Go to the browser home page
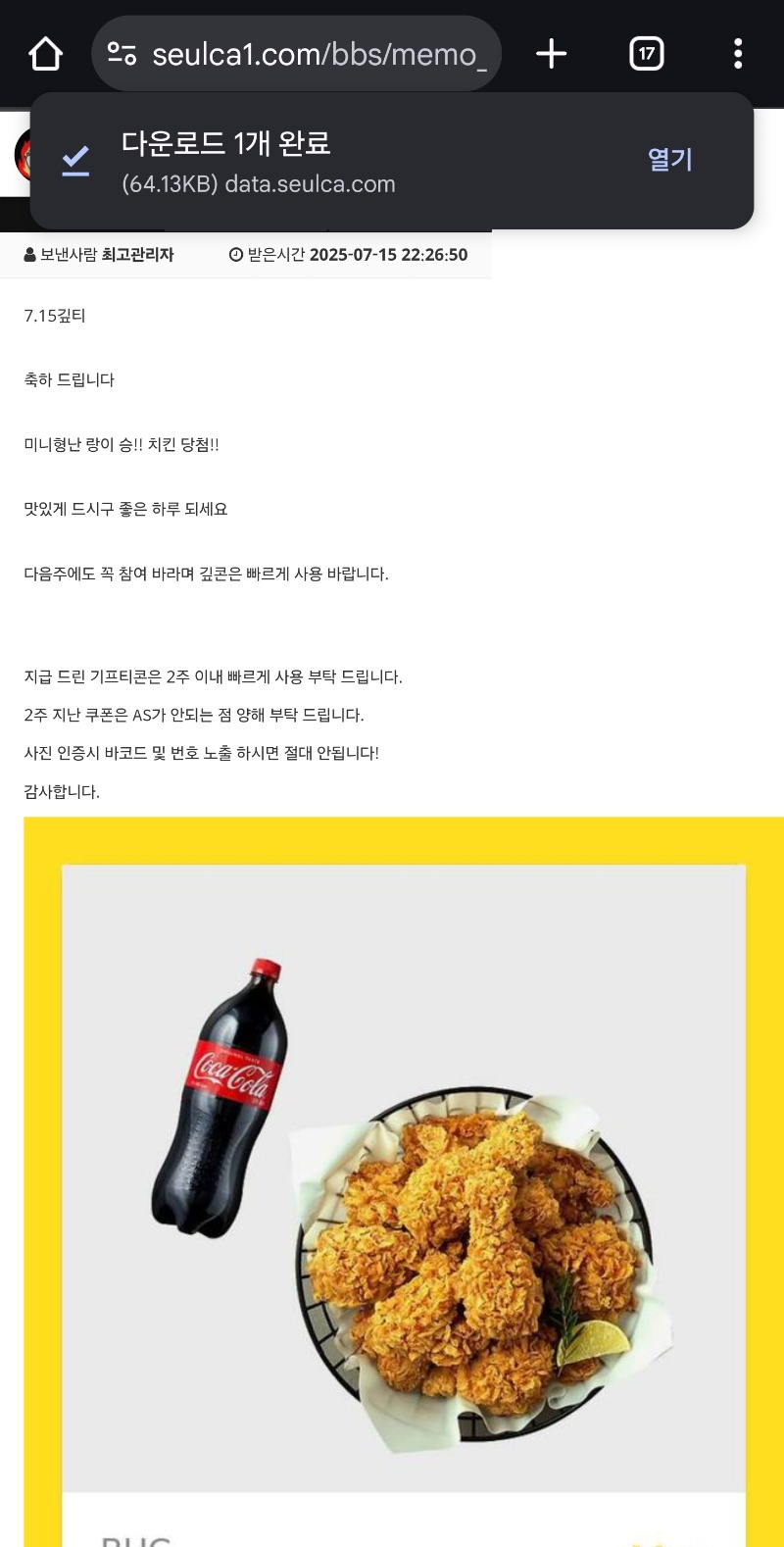The width and height of the screenshot is (784, 1547). [45, 54]
